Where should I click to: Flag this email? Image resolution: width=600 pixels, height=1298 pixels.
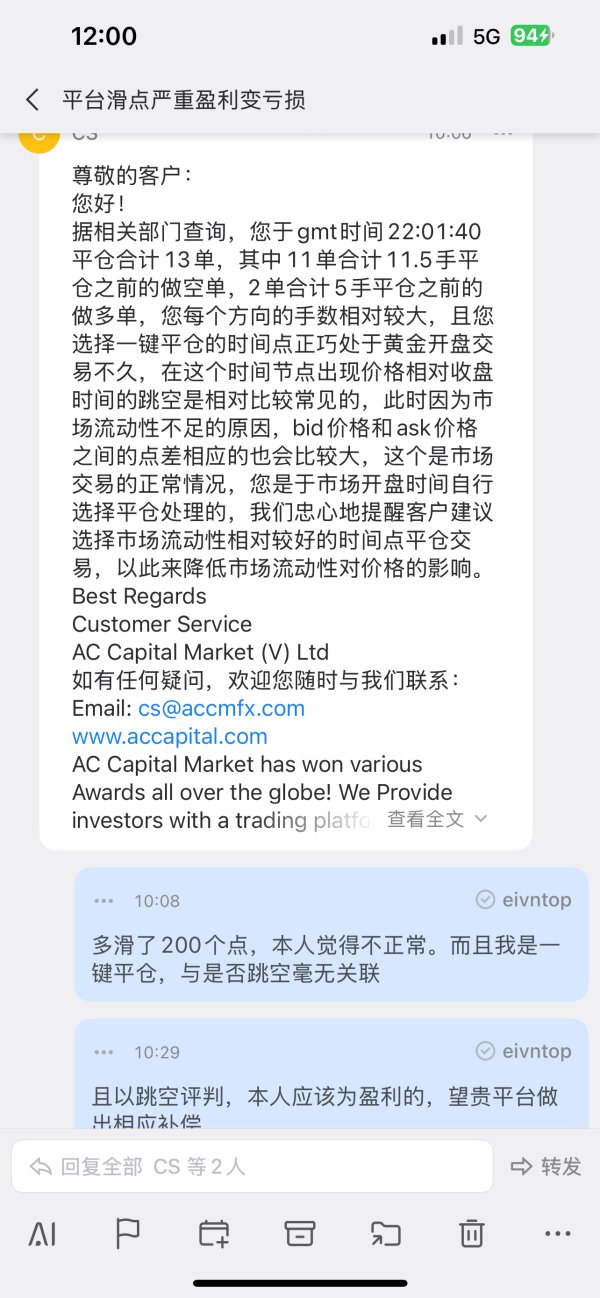(128, 1234)
